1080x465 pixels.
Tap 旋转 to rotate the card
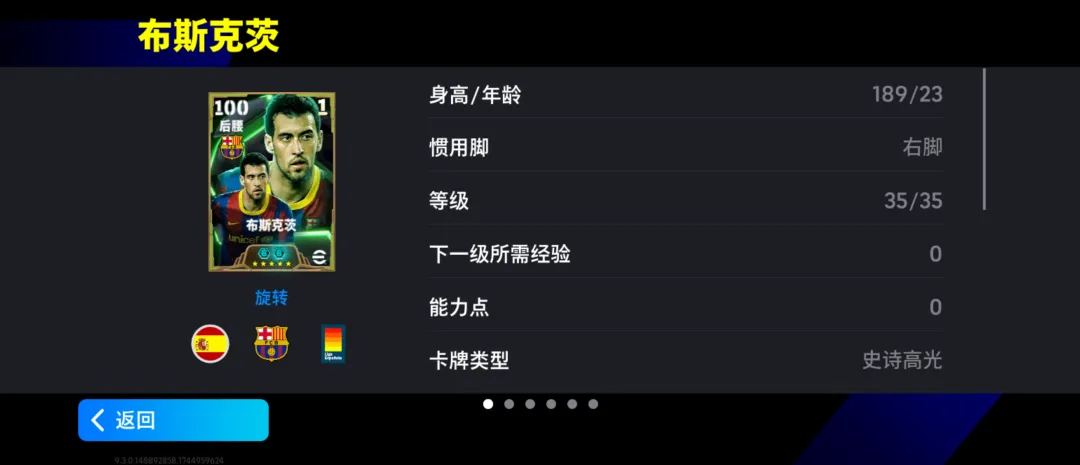coord(271,298)
